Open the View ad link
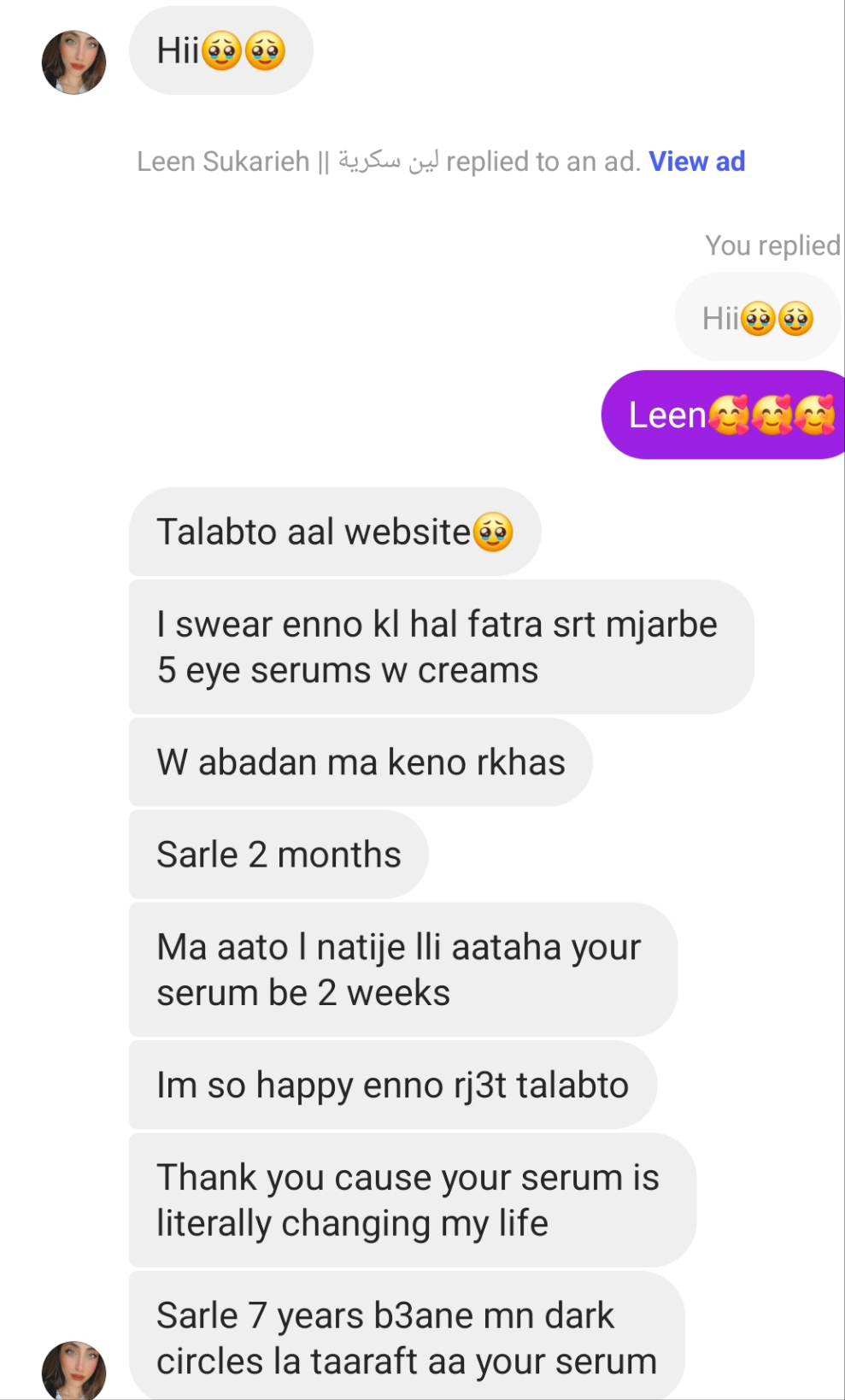 point(696,161)
